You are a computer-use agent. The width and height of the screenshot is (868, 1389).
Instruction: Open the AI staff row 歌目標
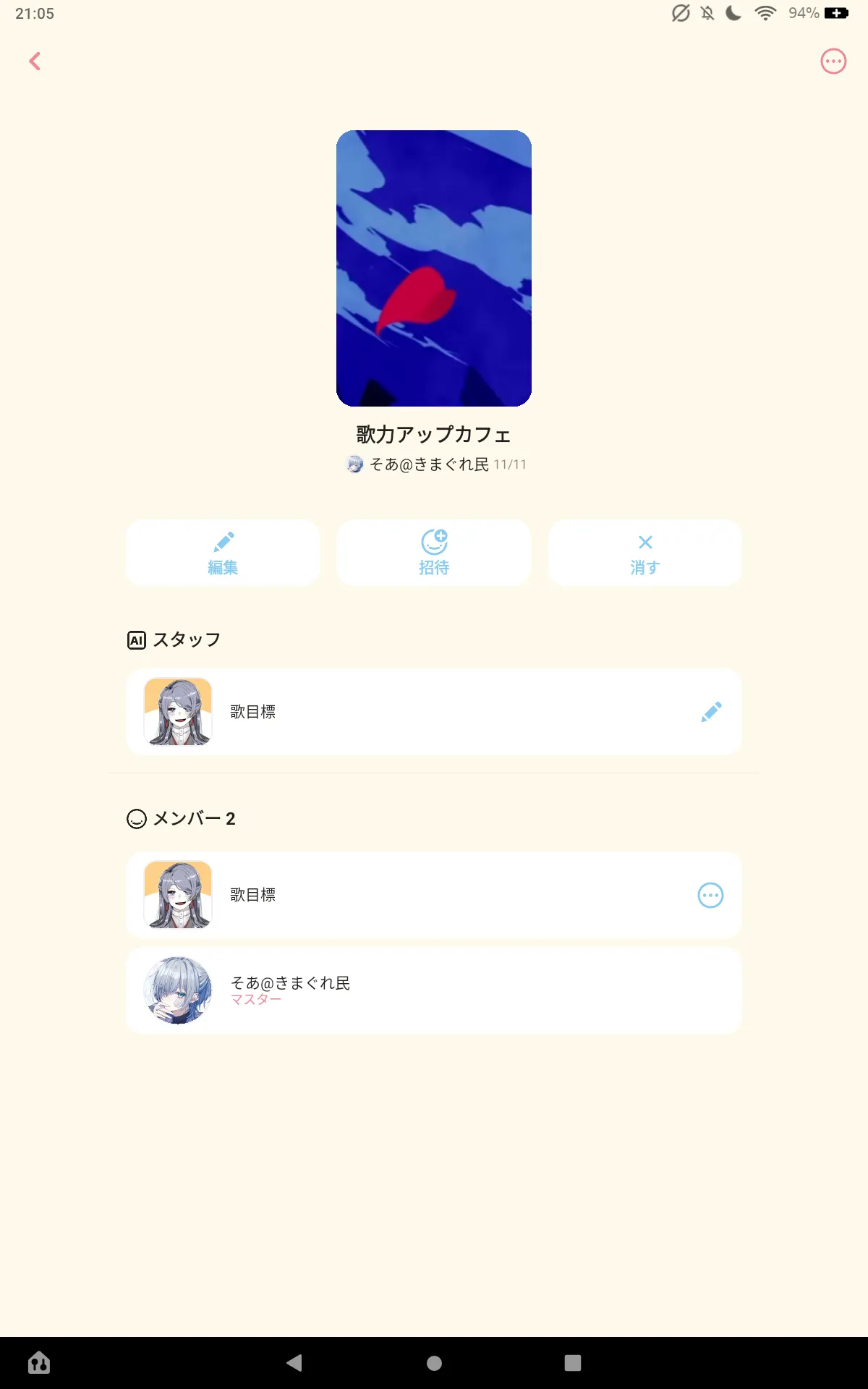click(434, 712)
